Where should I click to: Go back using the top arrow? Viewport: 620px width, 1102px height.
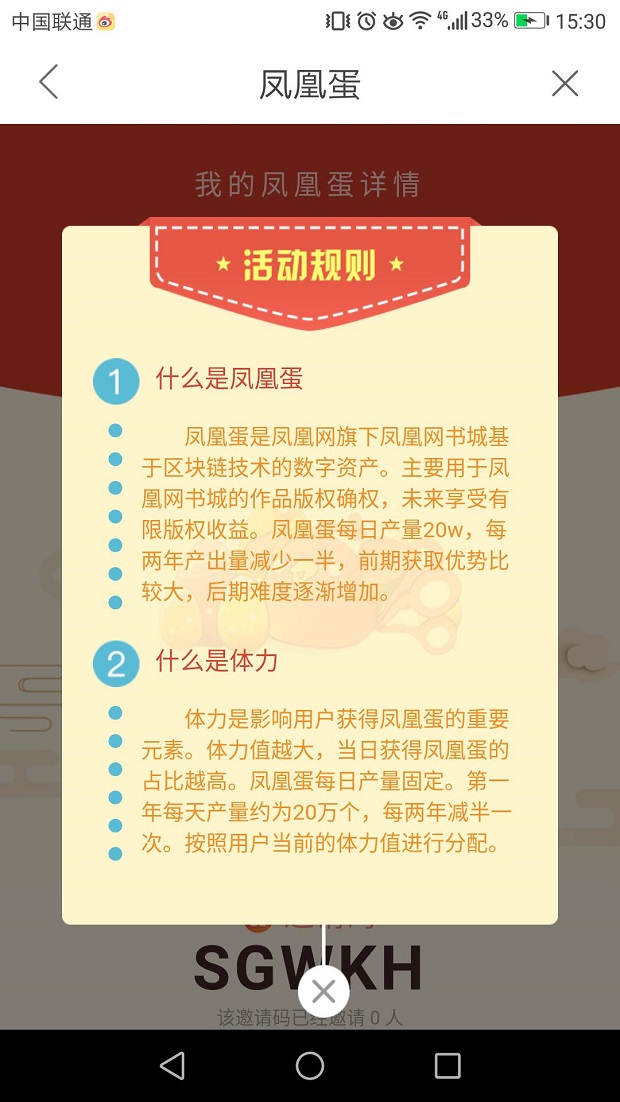point(48,82)
